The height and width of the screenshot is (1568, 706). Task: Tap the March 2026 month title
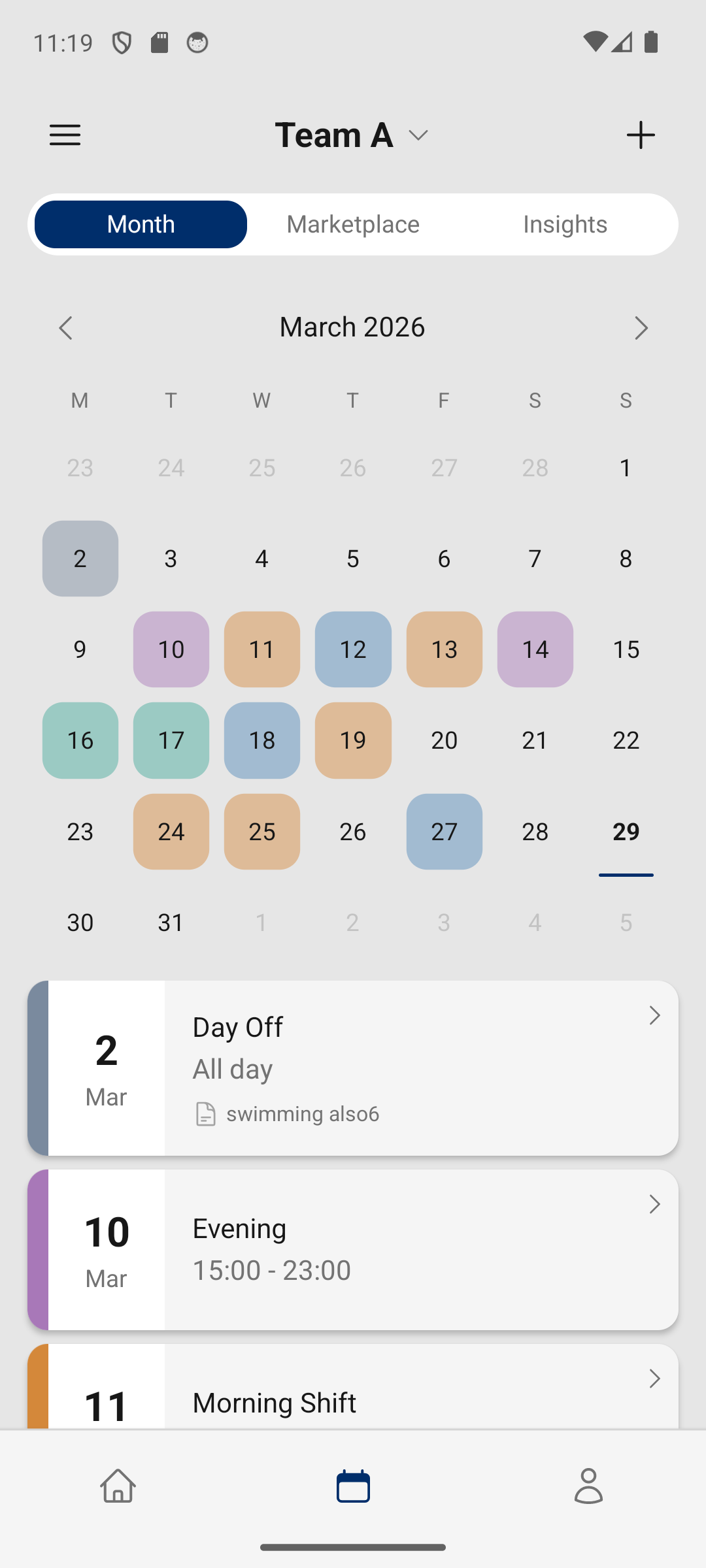tap(353, 327)
